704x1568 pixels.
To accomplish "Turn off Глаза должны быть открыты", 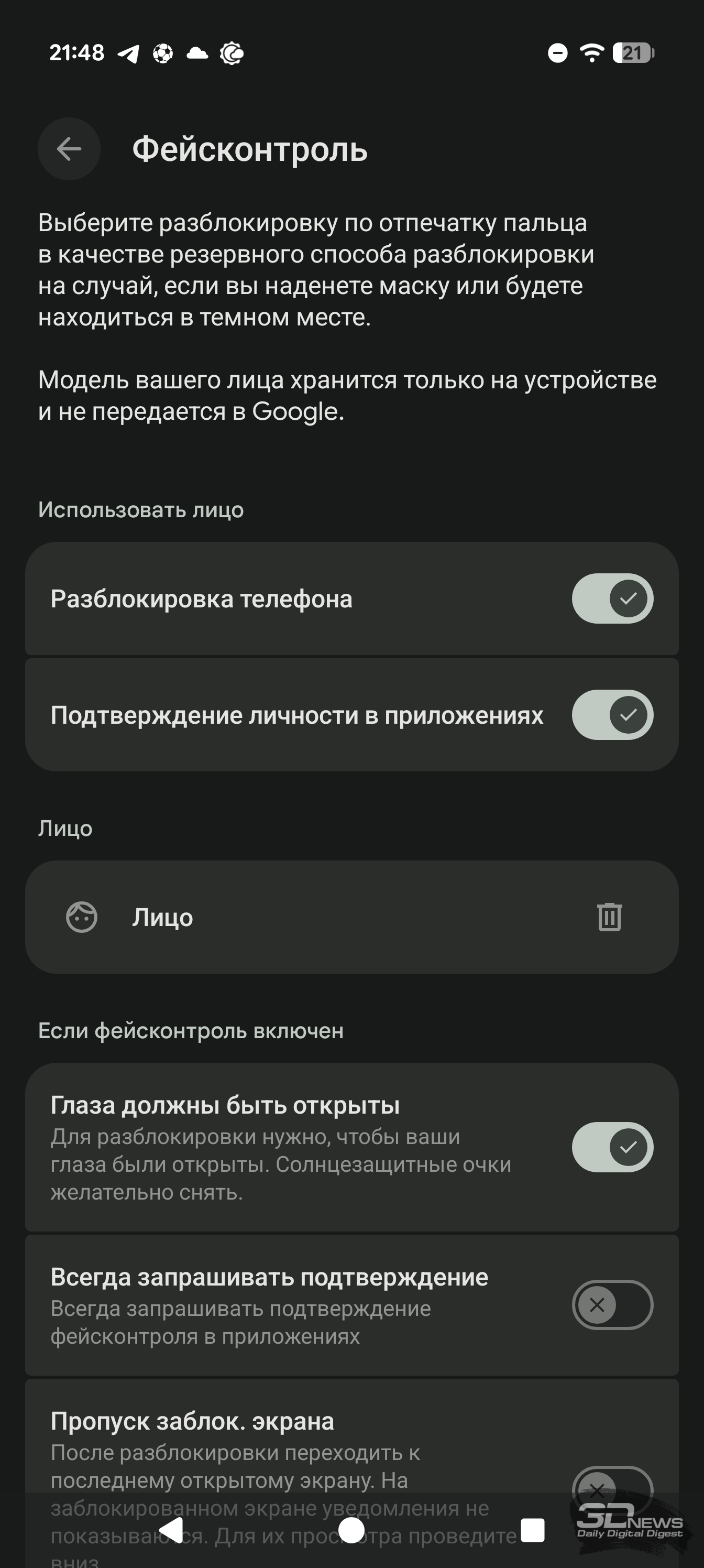I will [612, 1147].
